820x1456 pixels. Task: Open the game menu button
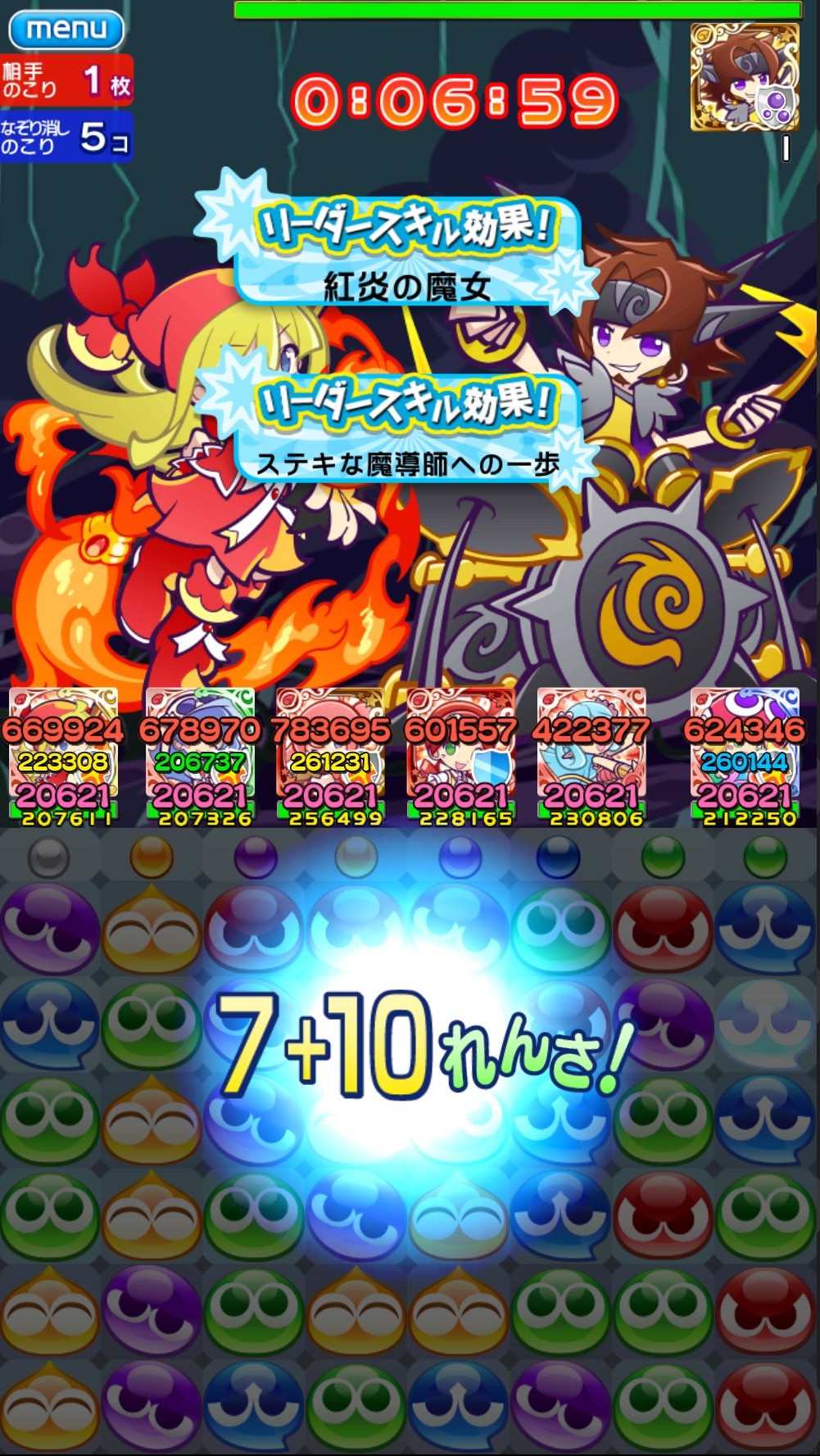point(66,30)
